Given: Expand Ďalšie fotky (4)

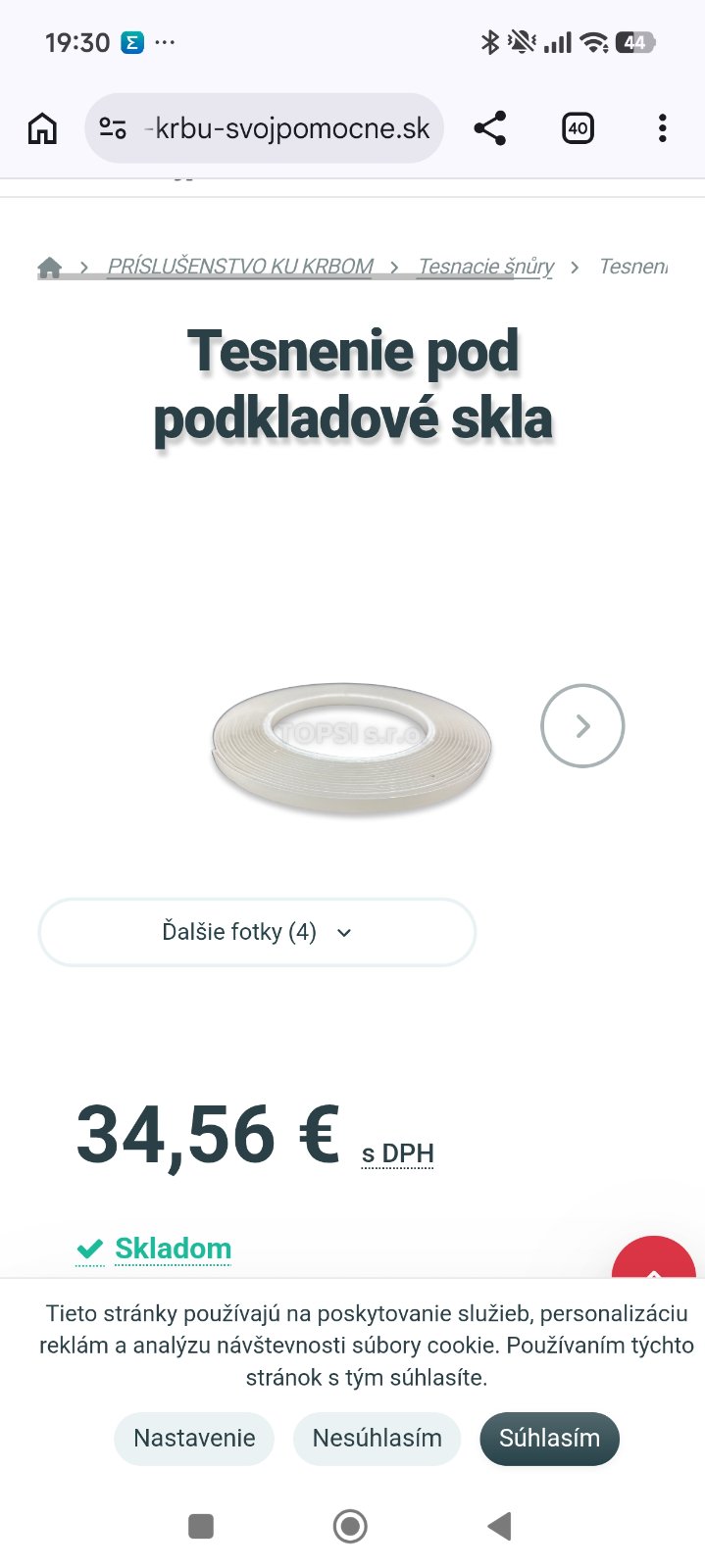Looking at the screenshot, I should (x=257, y=932).
